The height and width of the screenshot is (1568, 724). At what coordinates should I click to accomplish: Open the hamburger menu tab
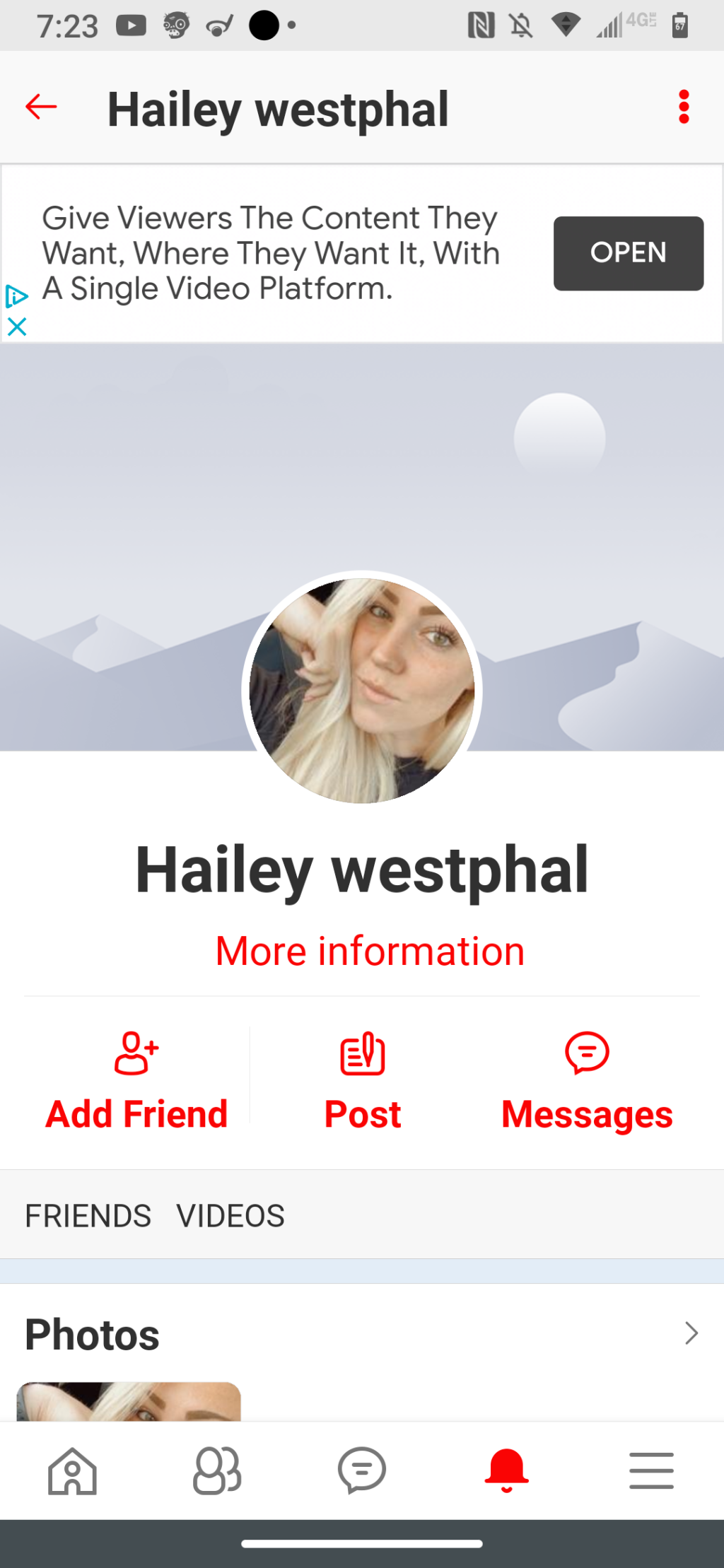click(651, 1471)
